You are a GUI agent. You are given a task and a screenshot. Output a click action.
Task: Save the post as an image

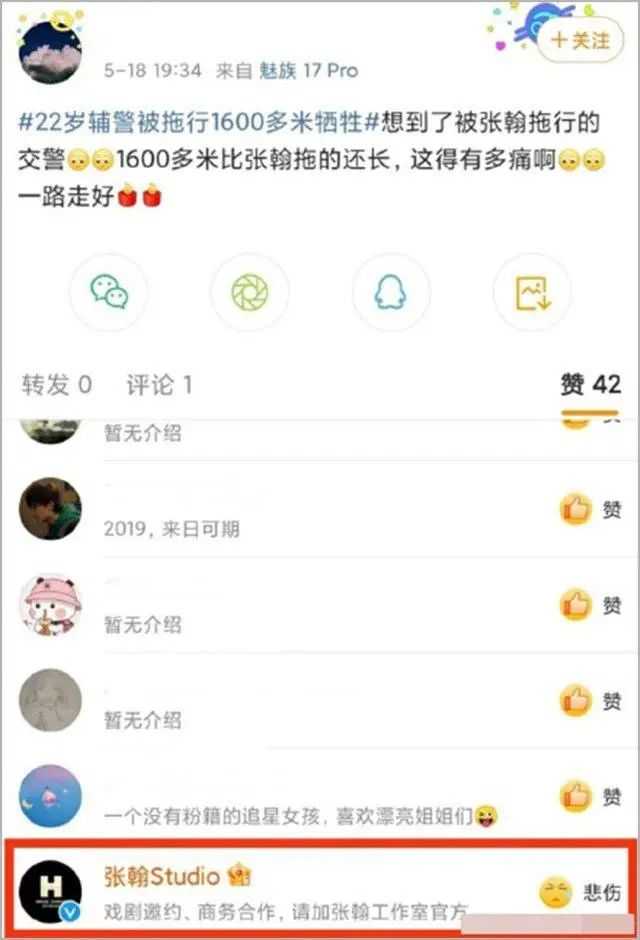(x=532, y=292)
